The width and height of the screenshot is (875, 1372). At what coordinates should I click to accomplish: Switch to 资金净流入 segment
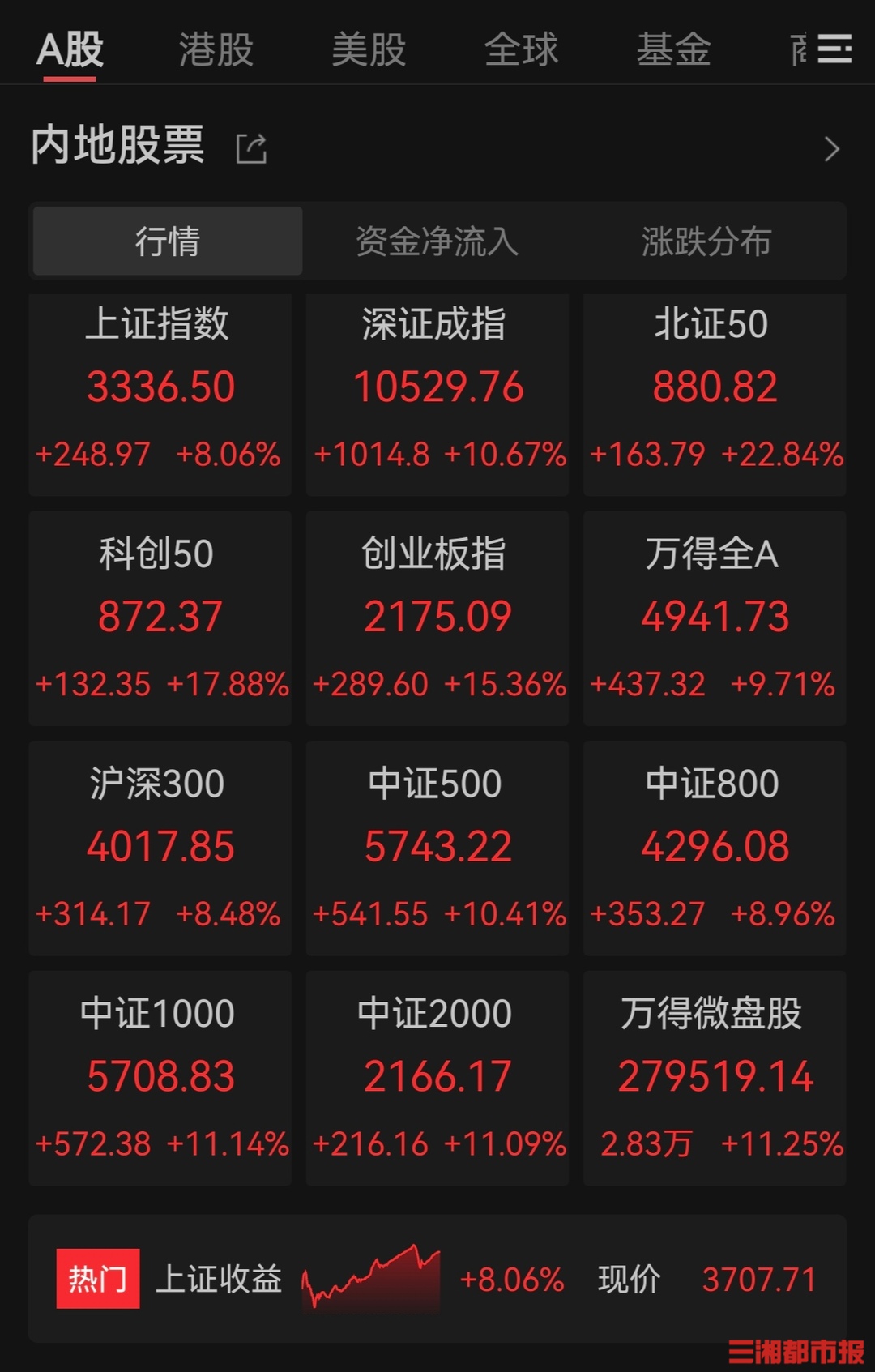437,241
